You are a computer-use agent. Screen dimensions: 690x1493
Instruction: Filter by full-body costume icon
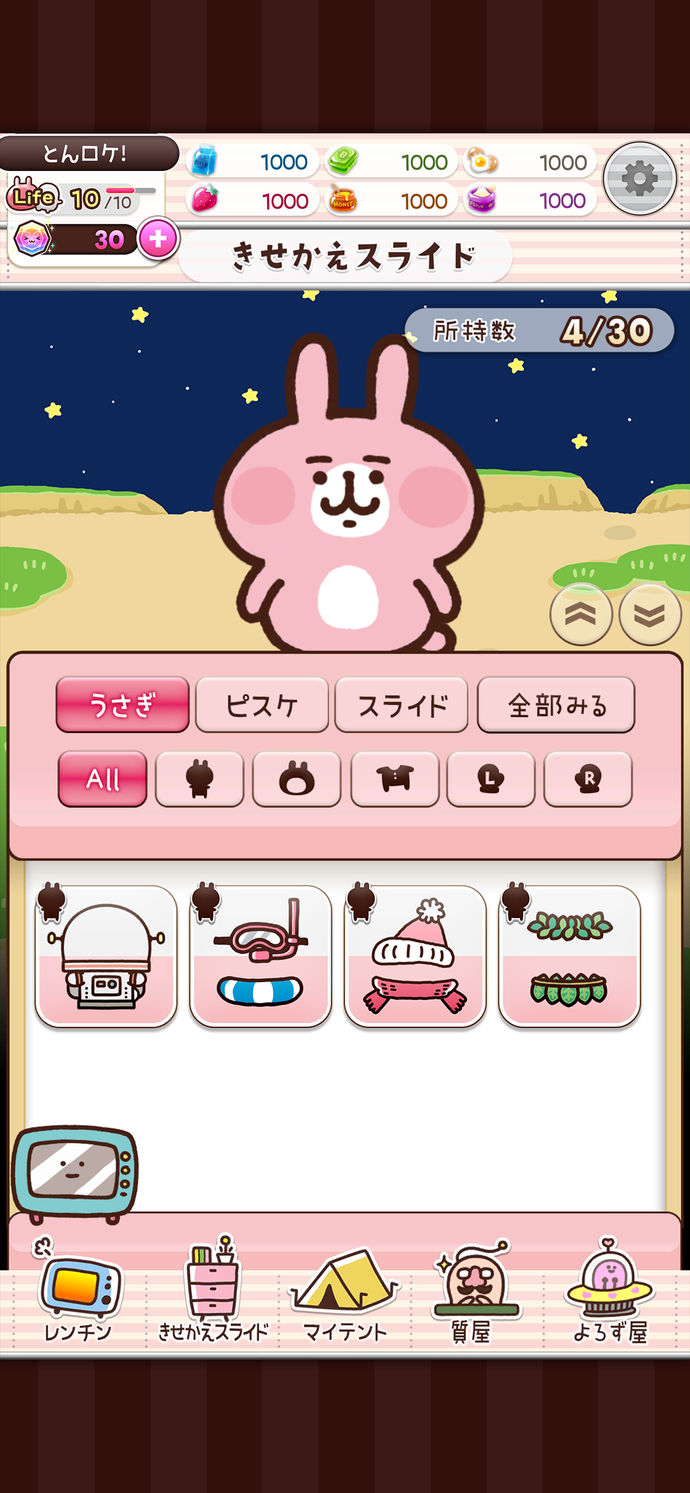coord(200,779)
